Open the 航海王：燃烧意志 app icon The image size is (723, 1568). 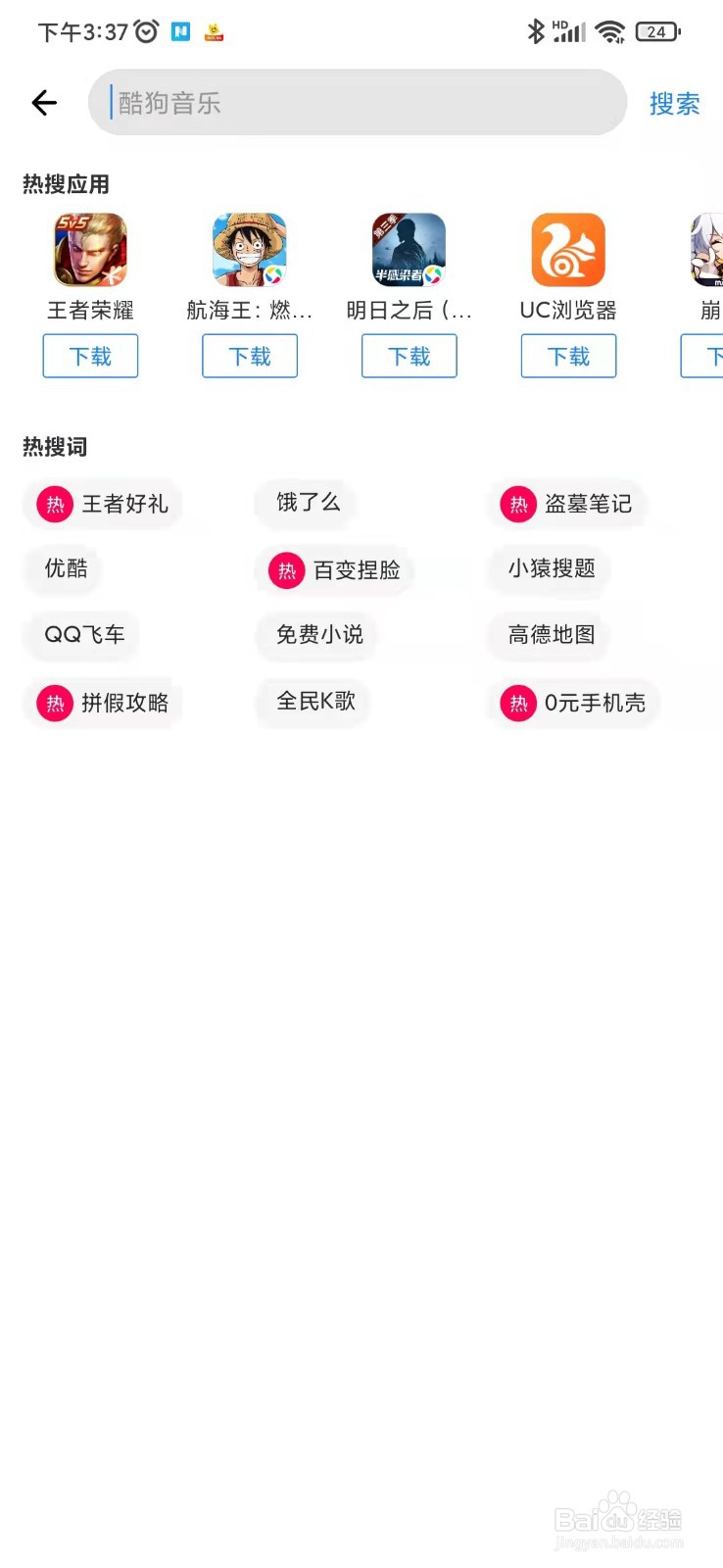click(250, 249)
